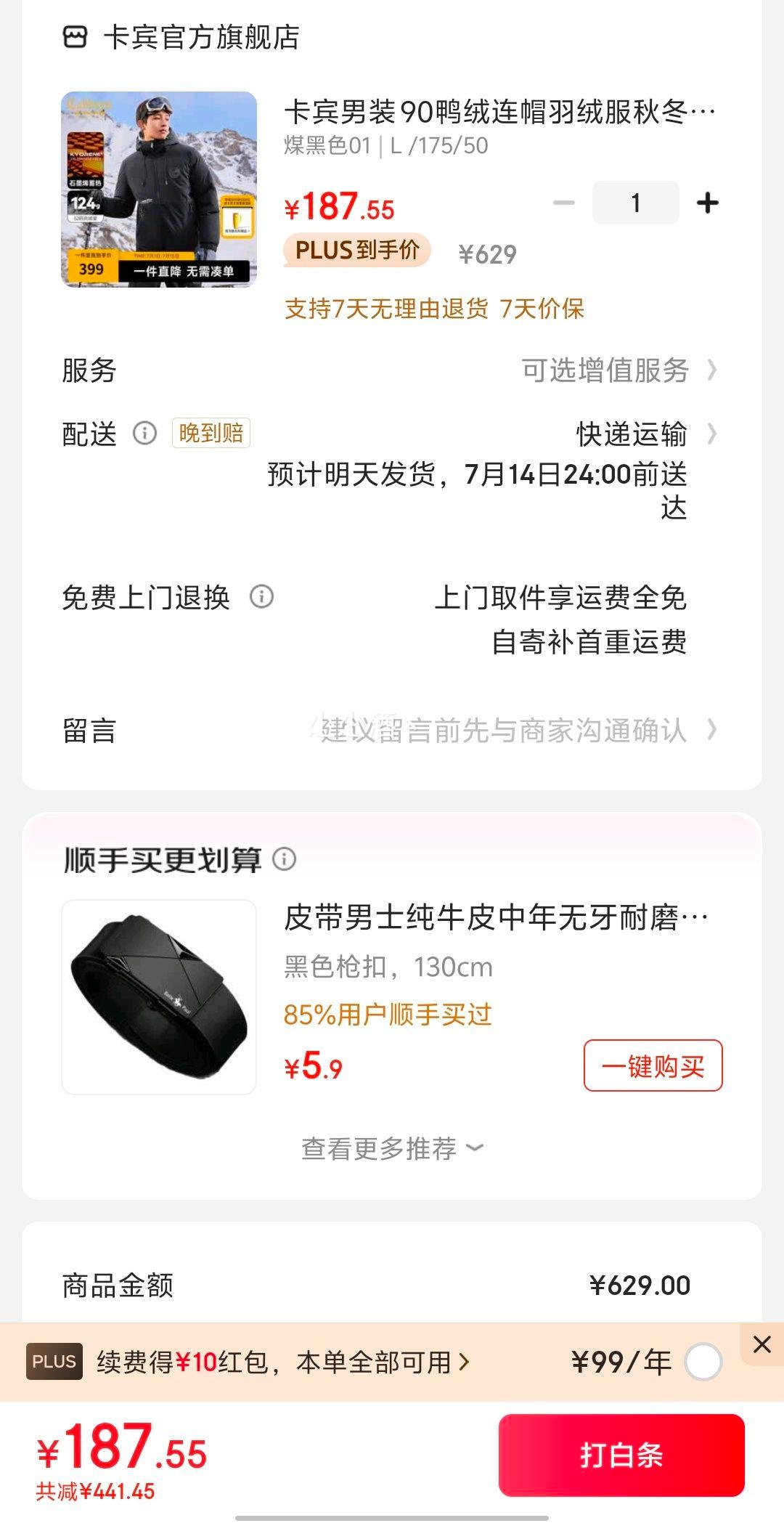
Task: View info about 免费上门退换
Action: coord(261,597)
